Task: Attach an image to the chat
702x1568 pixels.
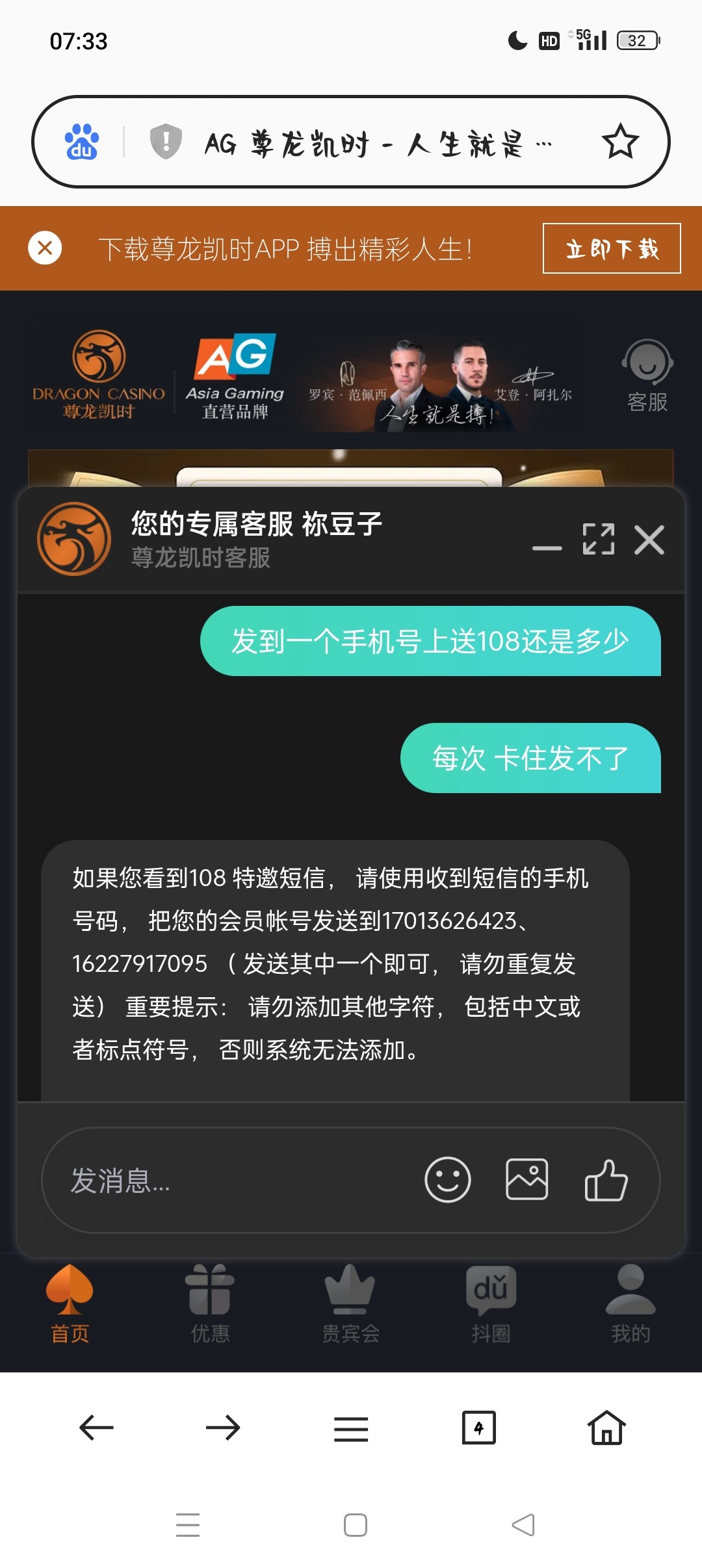Action: tap(526, 1179)
